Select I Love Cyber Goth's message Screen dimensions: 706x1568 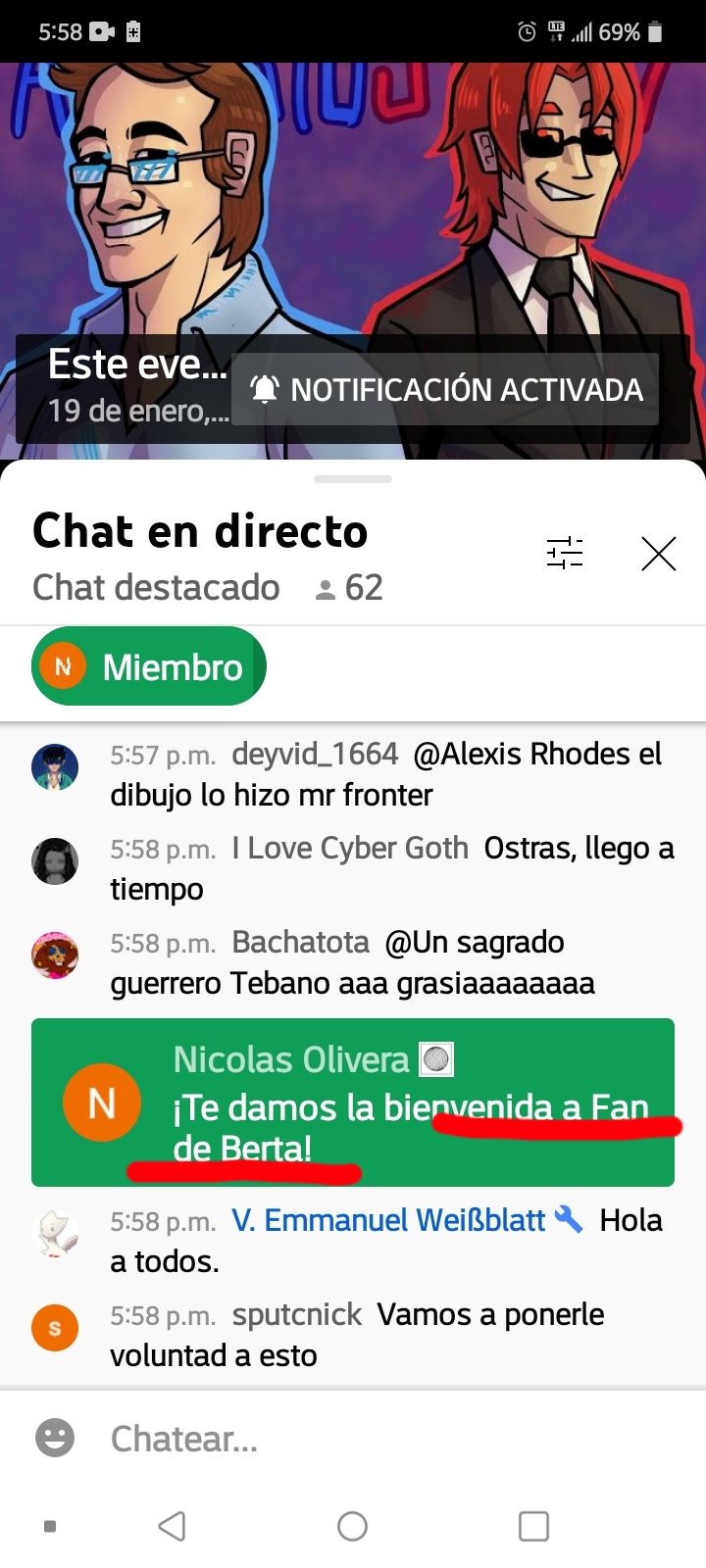(x=353, y=867)
